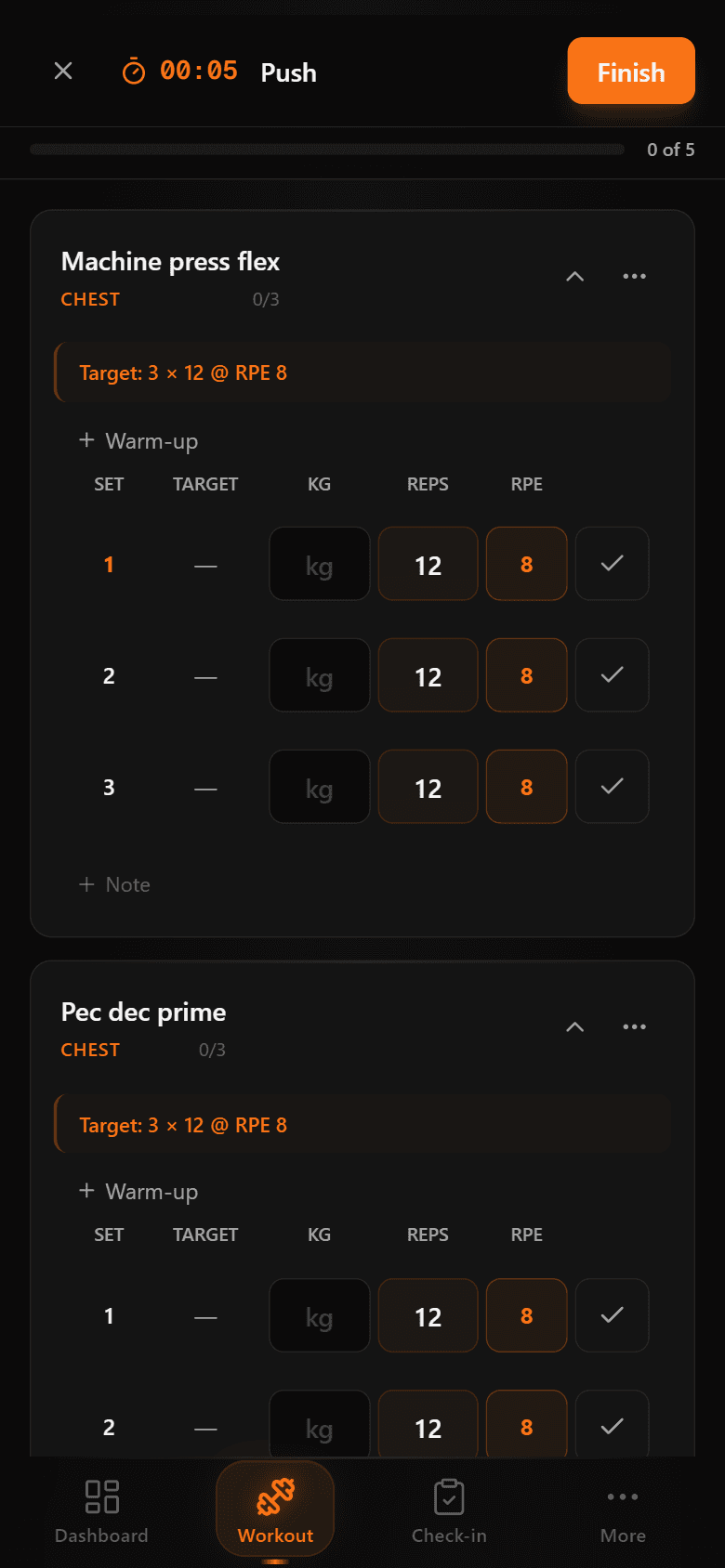Viewport: 725px width, 1568px height.
Task: Open the More menu in bottom navigation
Action: [622, 1509]
